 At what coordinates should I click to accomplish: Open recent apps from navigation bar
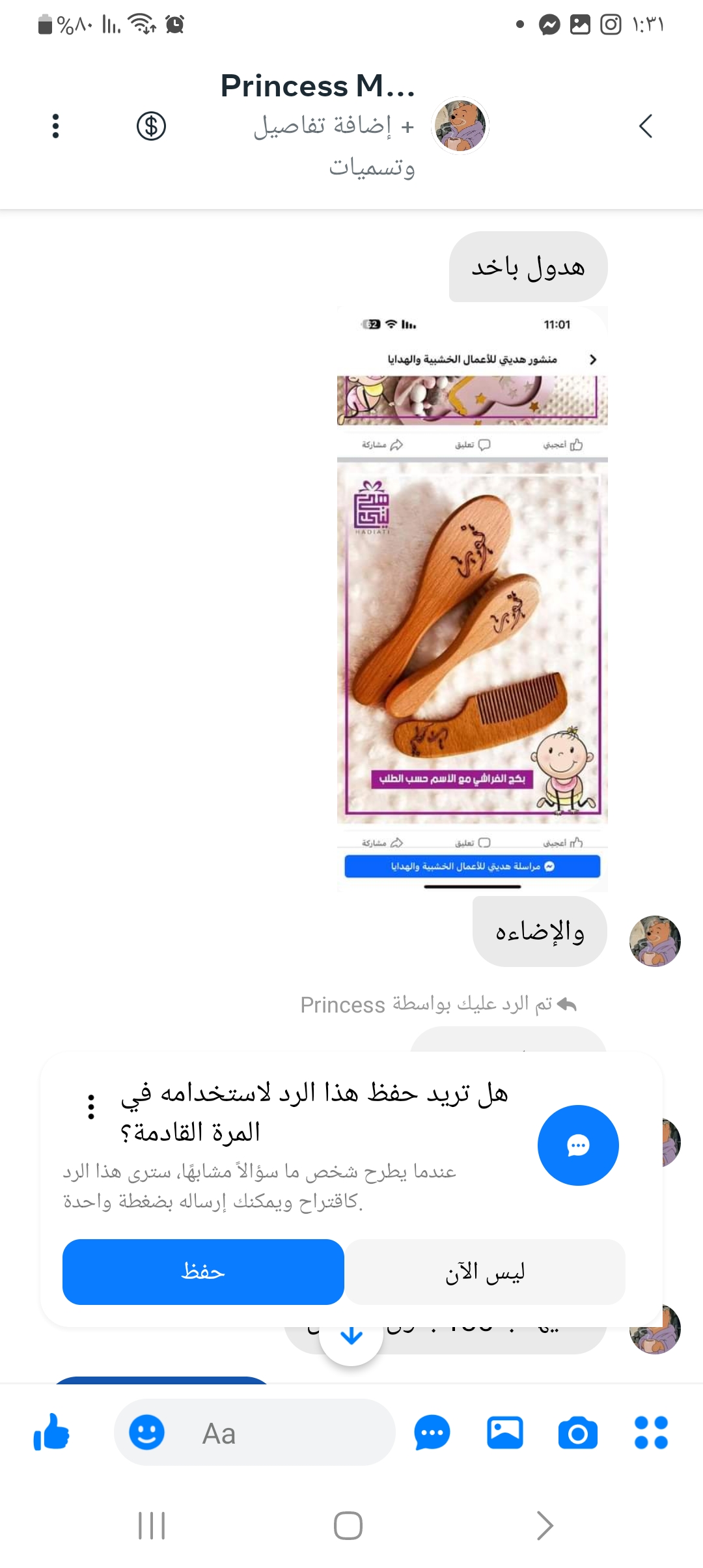pos(152,1525)
